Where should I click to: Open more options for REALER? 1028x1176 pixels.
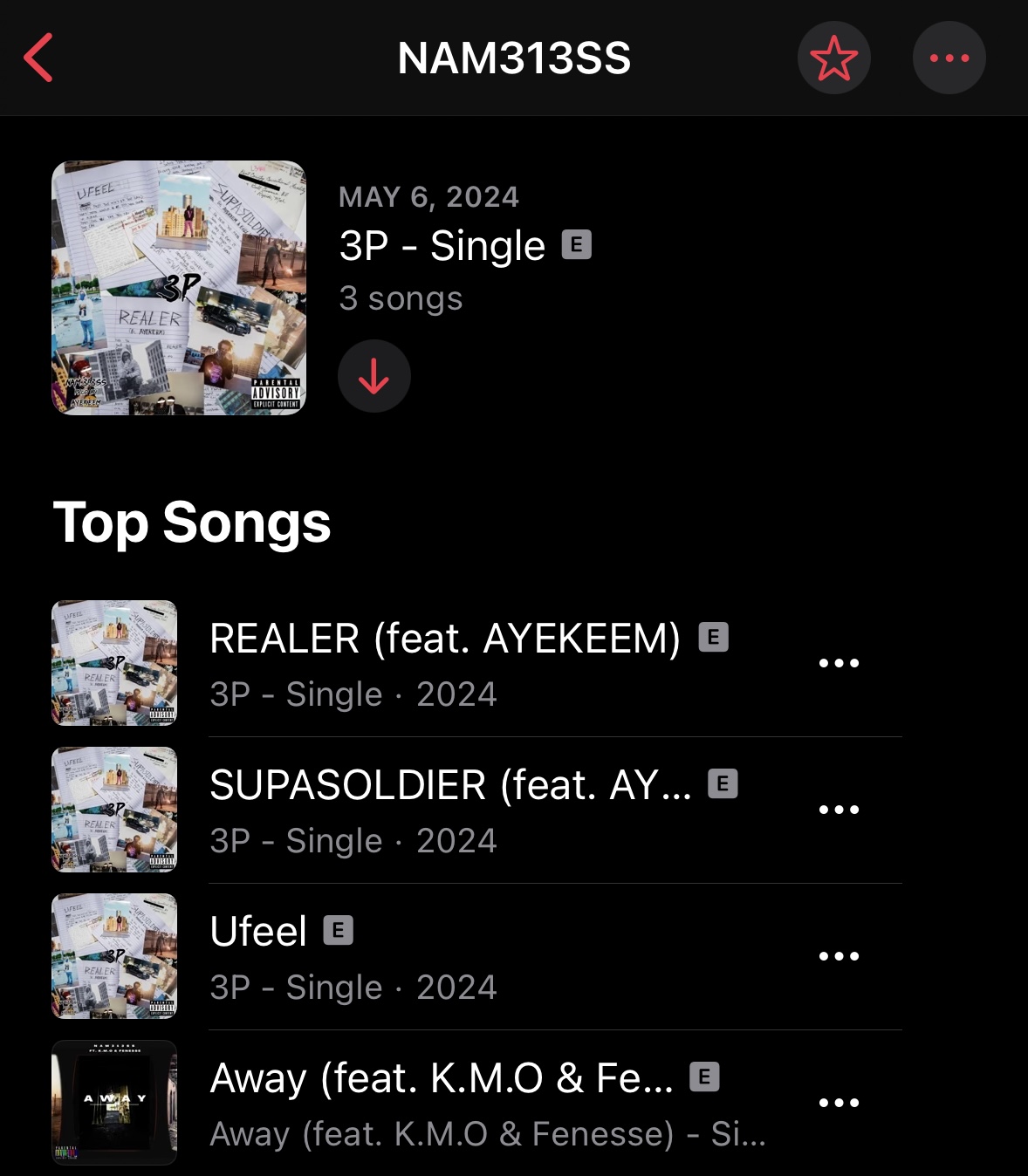[839, 663]
